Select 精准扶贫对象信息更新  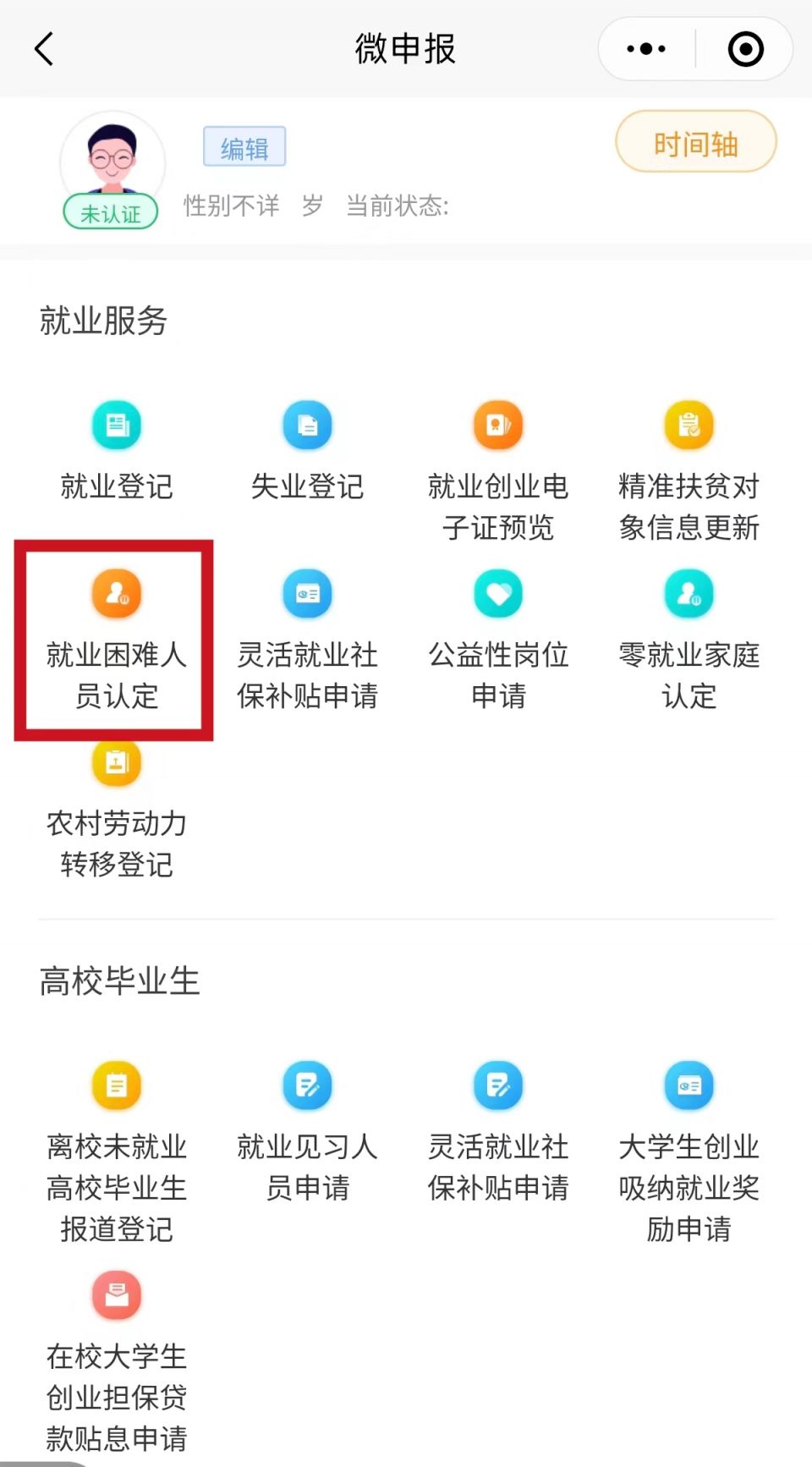[x=689, y=470]
